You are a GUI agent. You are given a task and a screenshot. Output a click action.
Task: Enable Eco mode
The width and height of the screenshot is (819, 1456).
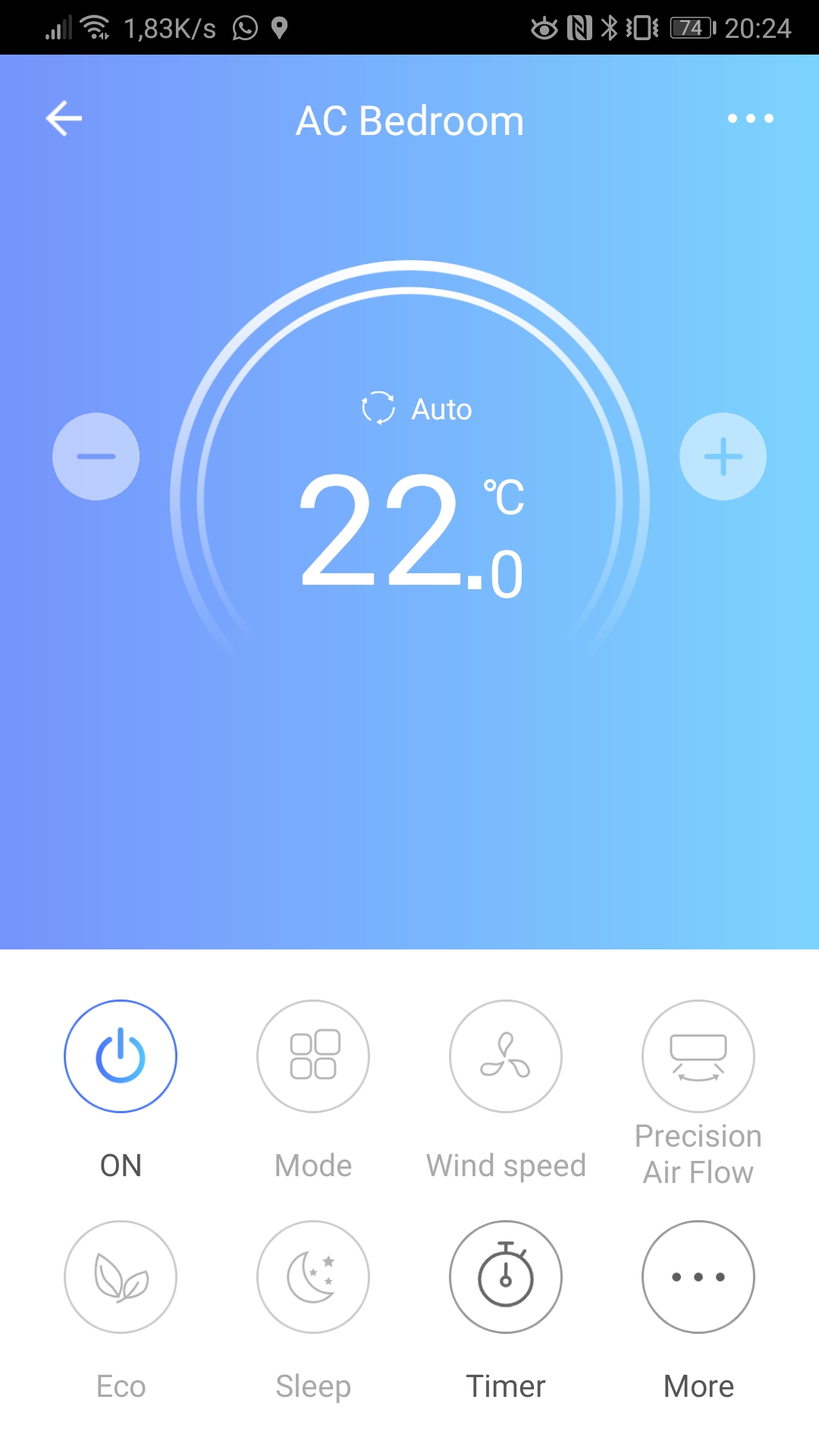pyautogui.click(x=121, y=1277)
